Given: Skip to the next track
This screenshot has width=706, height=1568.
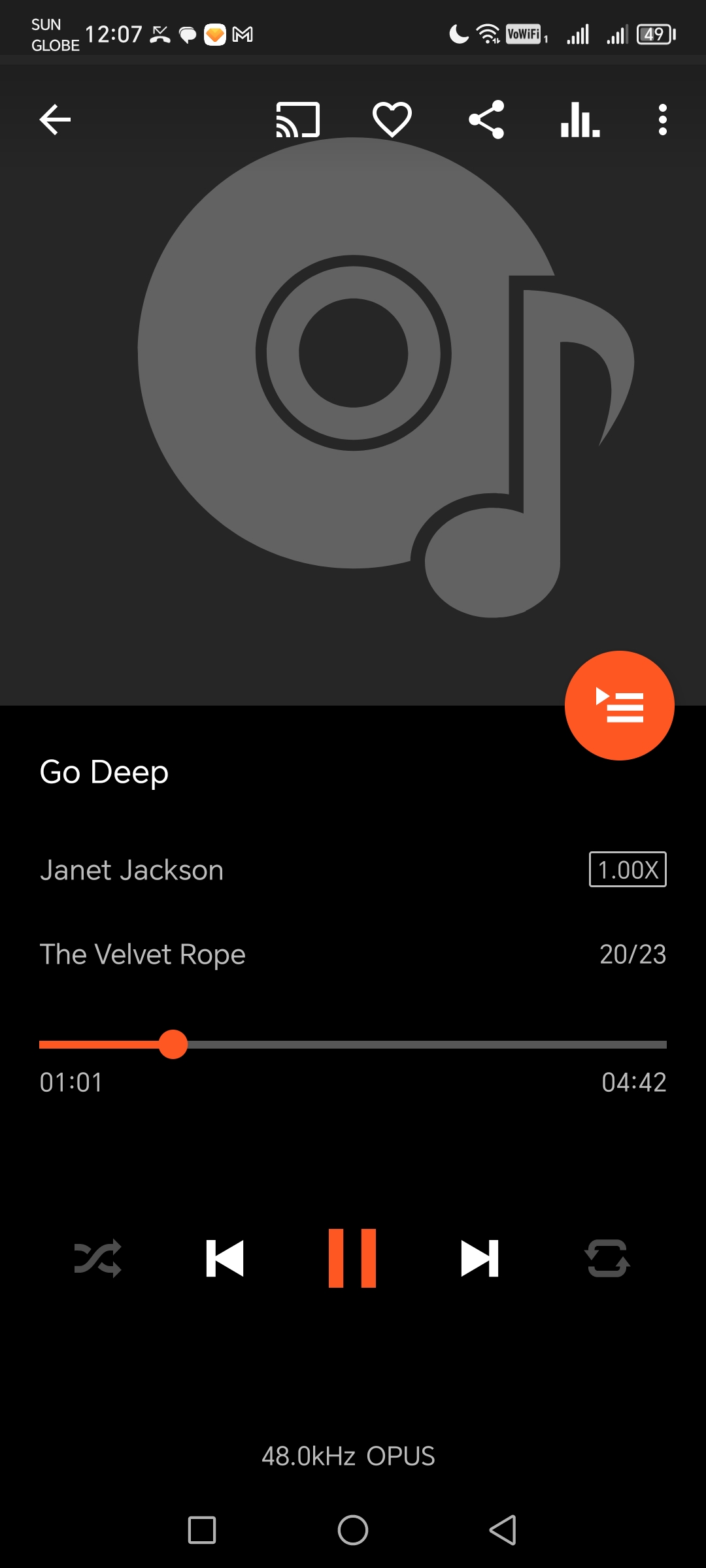Looking at the screenshot, I should tap(480, 1258).
